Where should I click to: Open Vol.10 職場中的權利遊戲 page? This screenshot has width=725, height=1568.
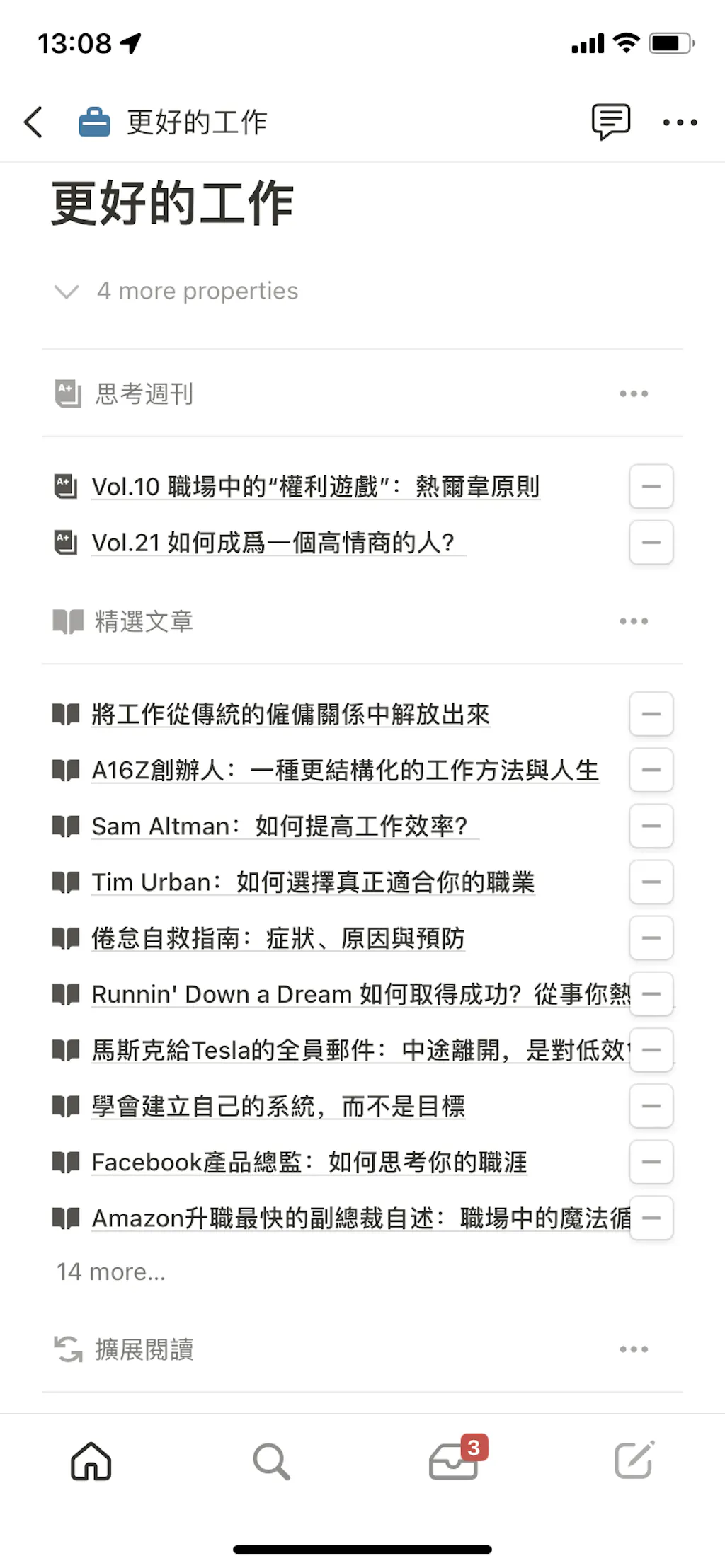pyautogui.click(x=315, y=487)
